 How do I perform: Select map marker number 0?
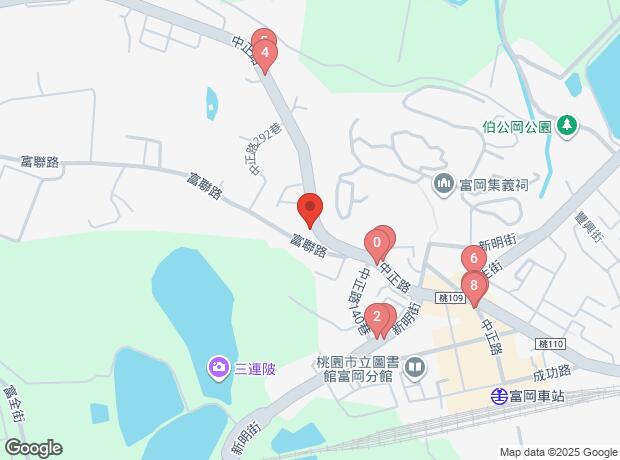tap(376, 242)
